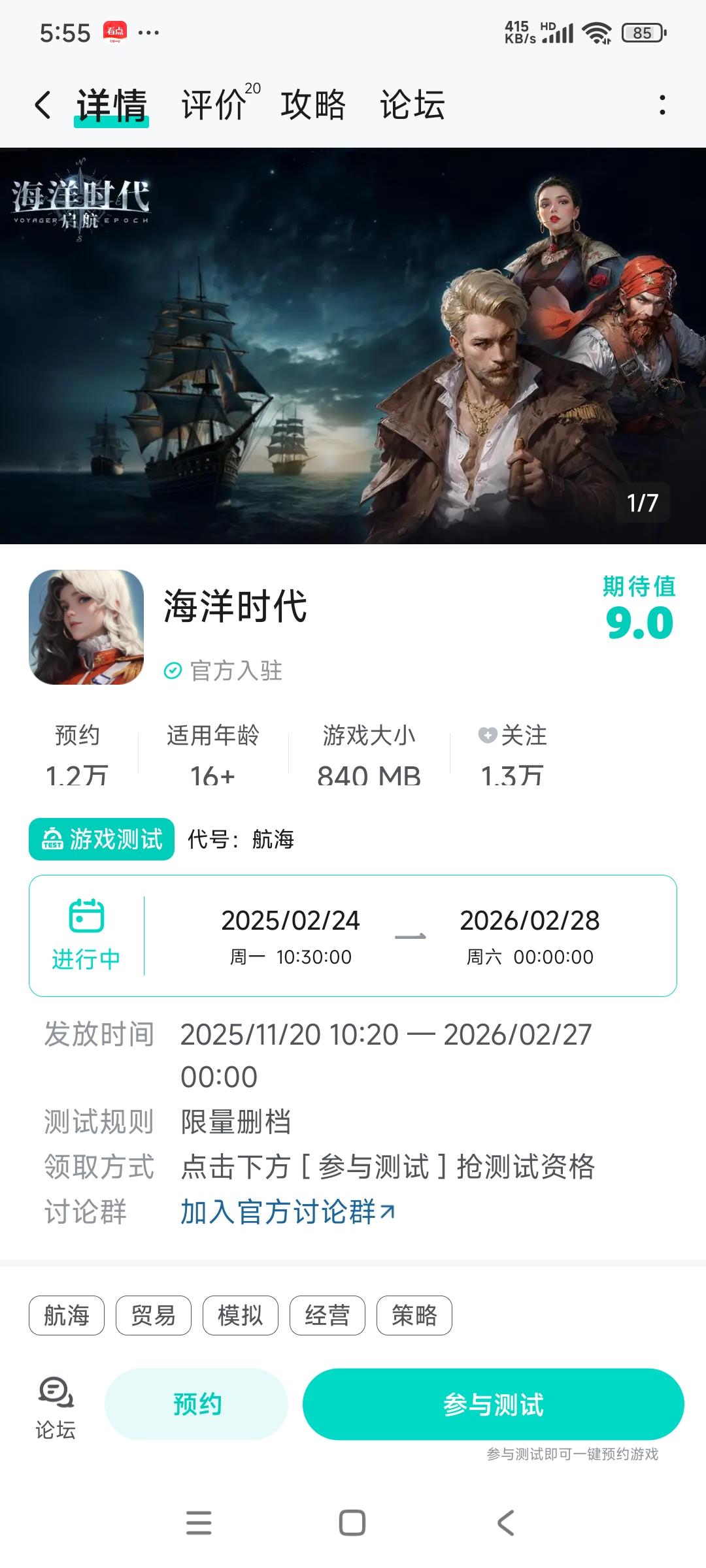Switch to the 评价 tab
706x1568 pixels.
(x=214, y=105)
